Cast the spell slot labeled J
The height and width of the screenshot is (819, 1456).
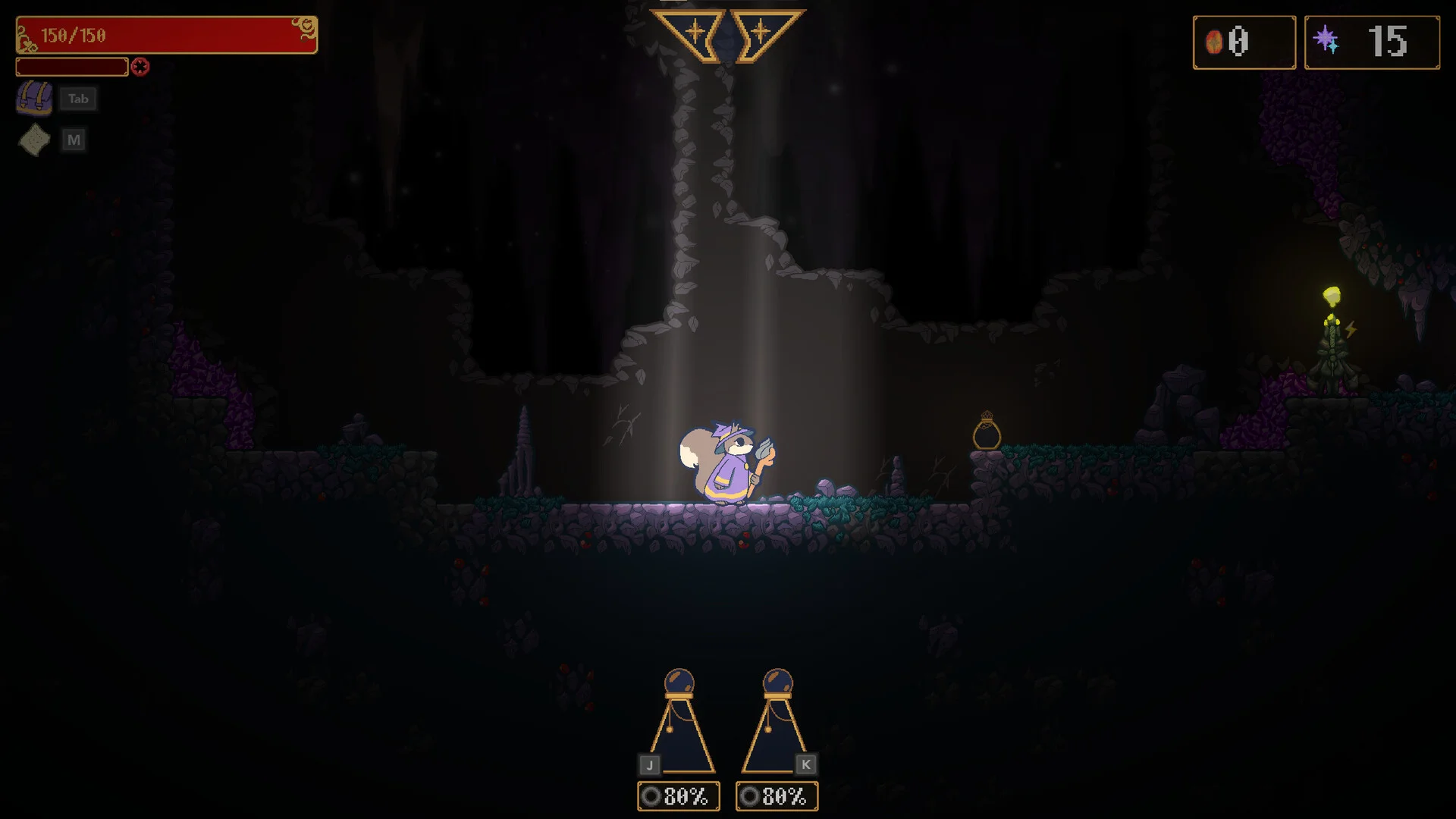tap(680, 724)
